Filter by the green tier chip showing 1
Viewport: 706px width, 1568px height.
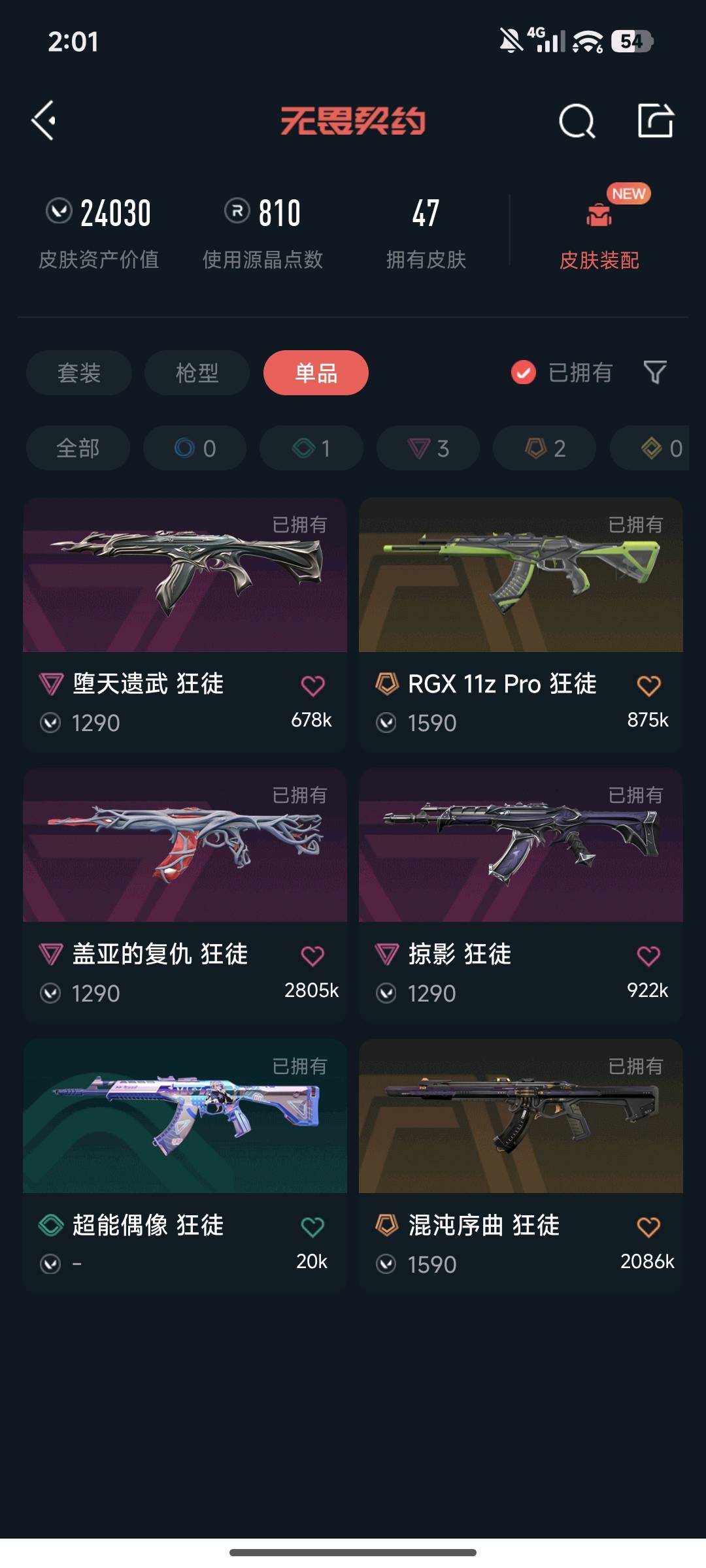click(x=311, y=448)
